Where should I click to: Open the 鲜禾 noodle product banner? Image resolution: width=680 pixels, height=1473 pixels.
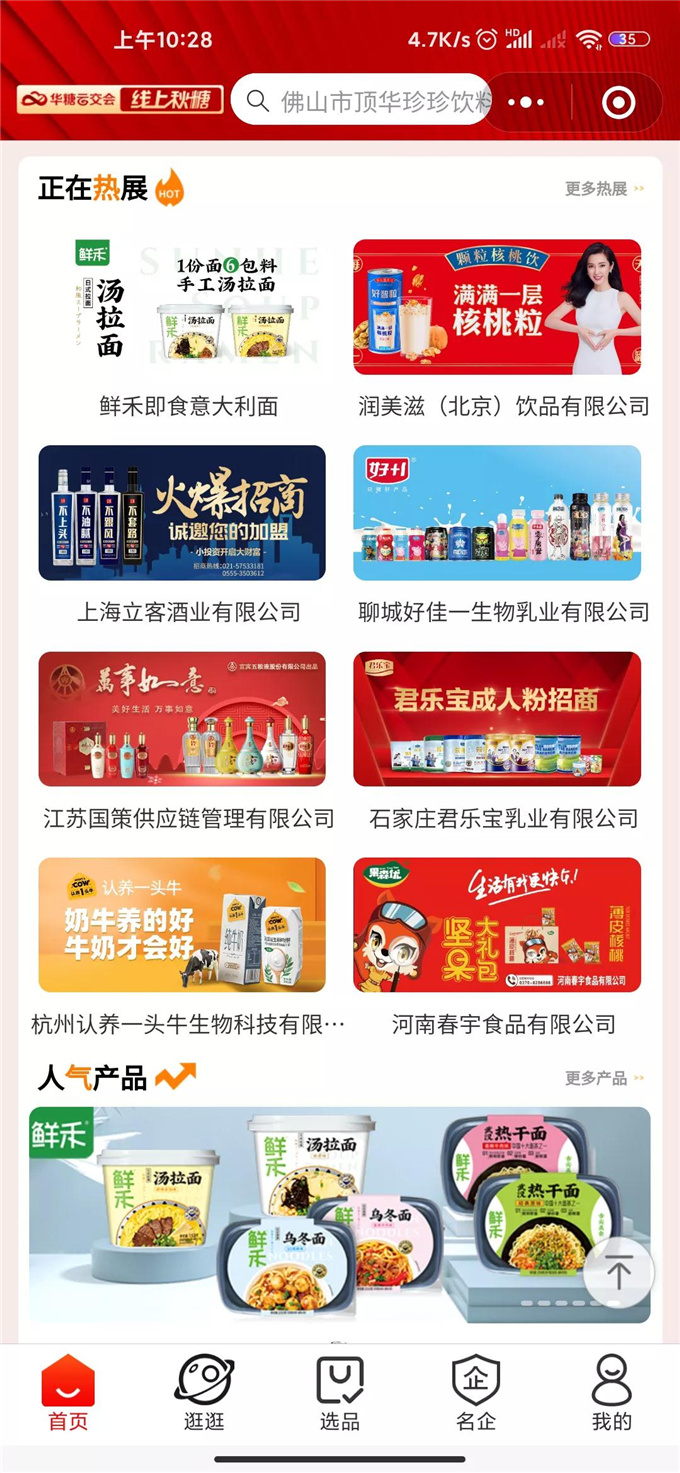pos(300,1215)
